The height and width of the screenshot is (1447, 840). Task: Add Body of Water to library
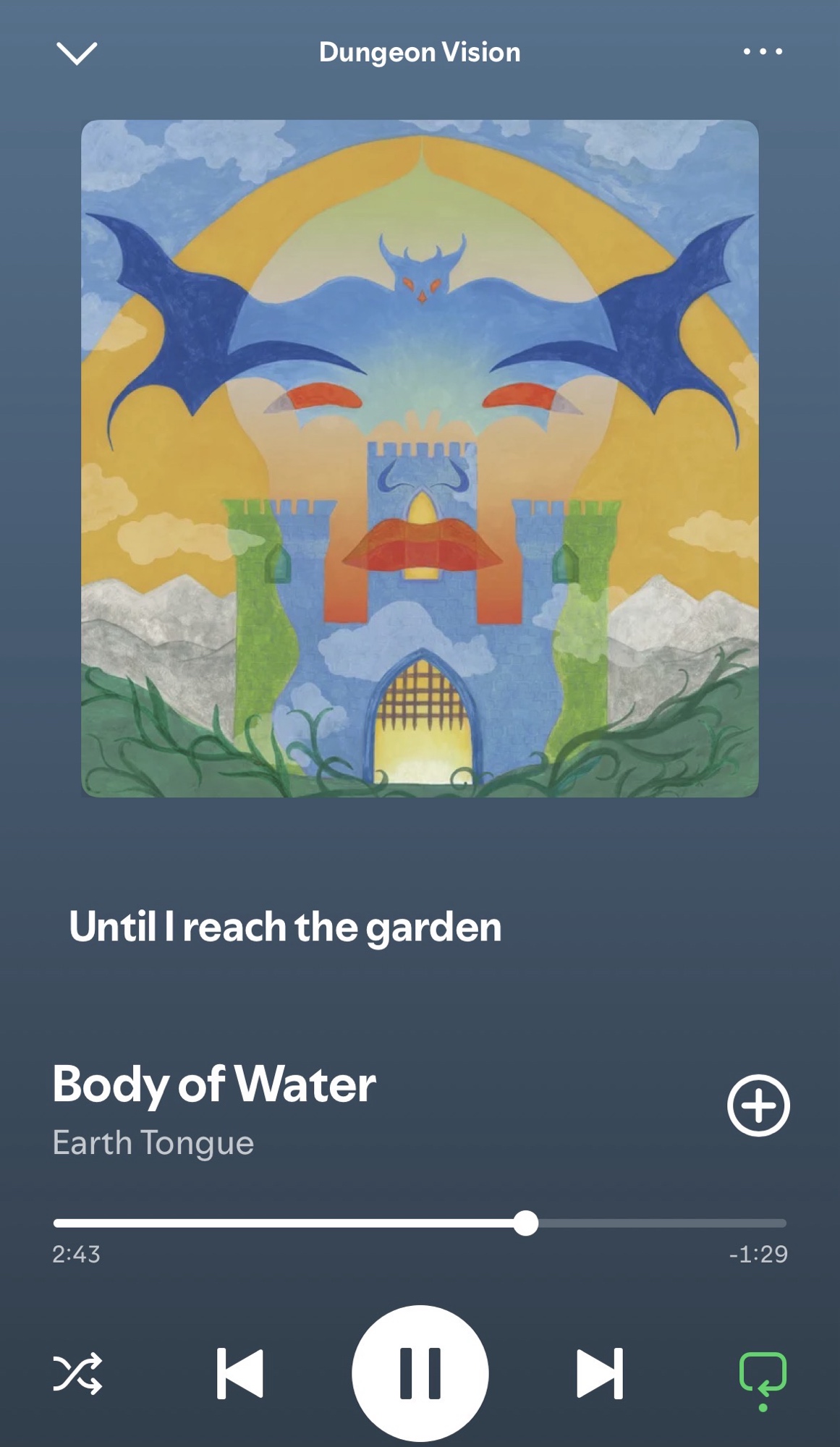[758, 1105]
